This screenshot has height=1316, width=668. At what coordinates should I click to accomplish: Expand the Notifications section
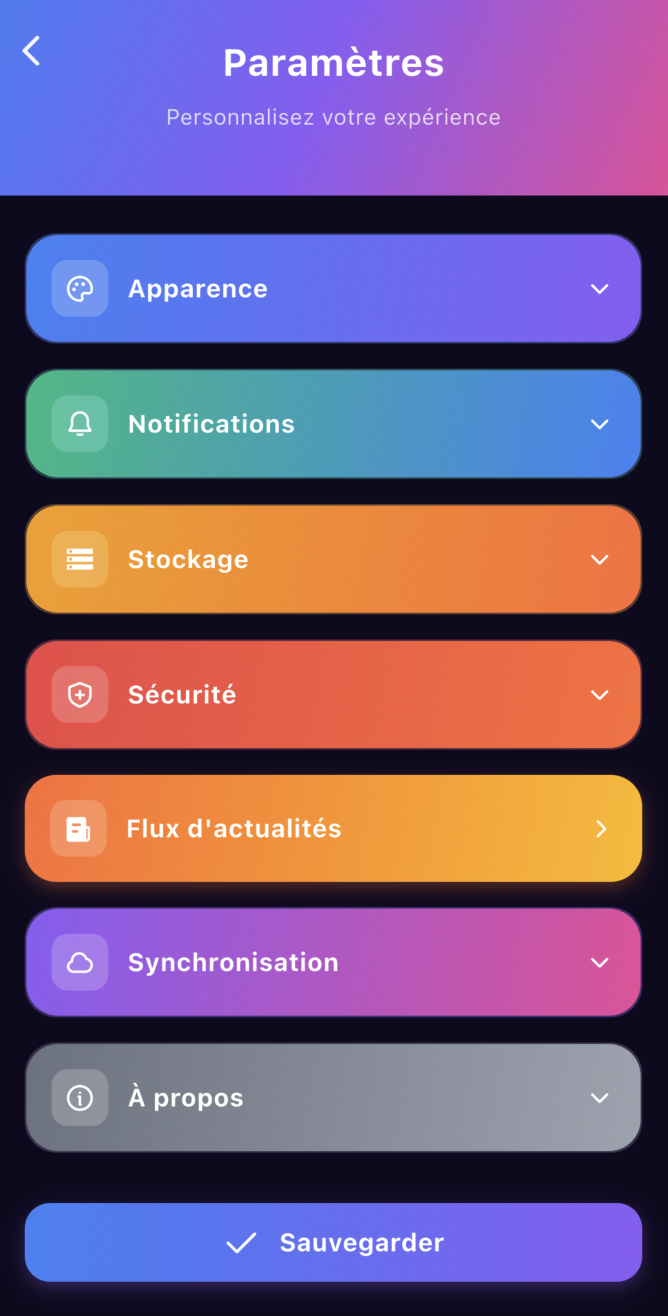tap(333, 424)
